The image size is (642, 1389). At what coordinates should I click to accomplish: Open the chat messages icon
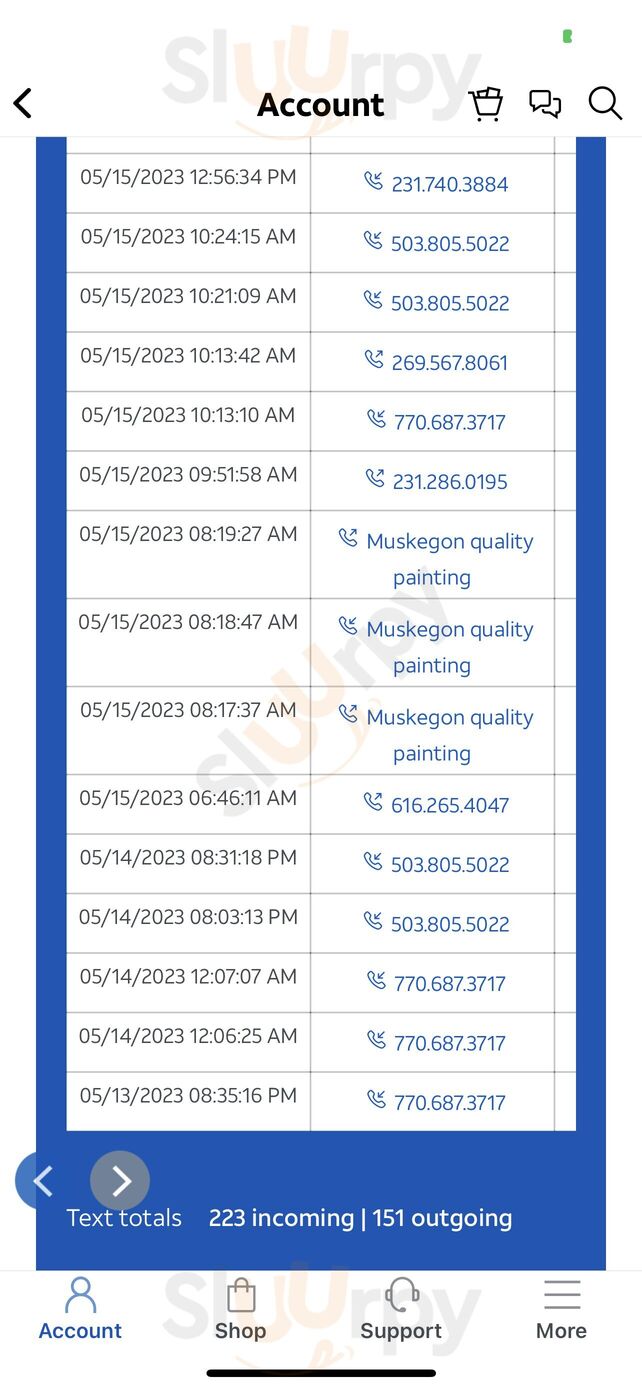coord(545,103)
